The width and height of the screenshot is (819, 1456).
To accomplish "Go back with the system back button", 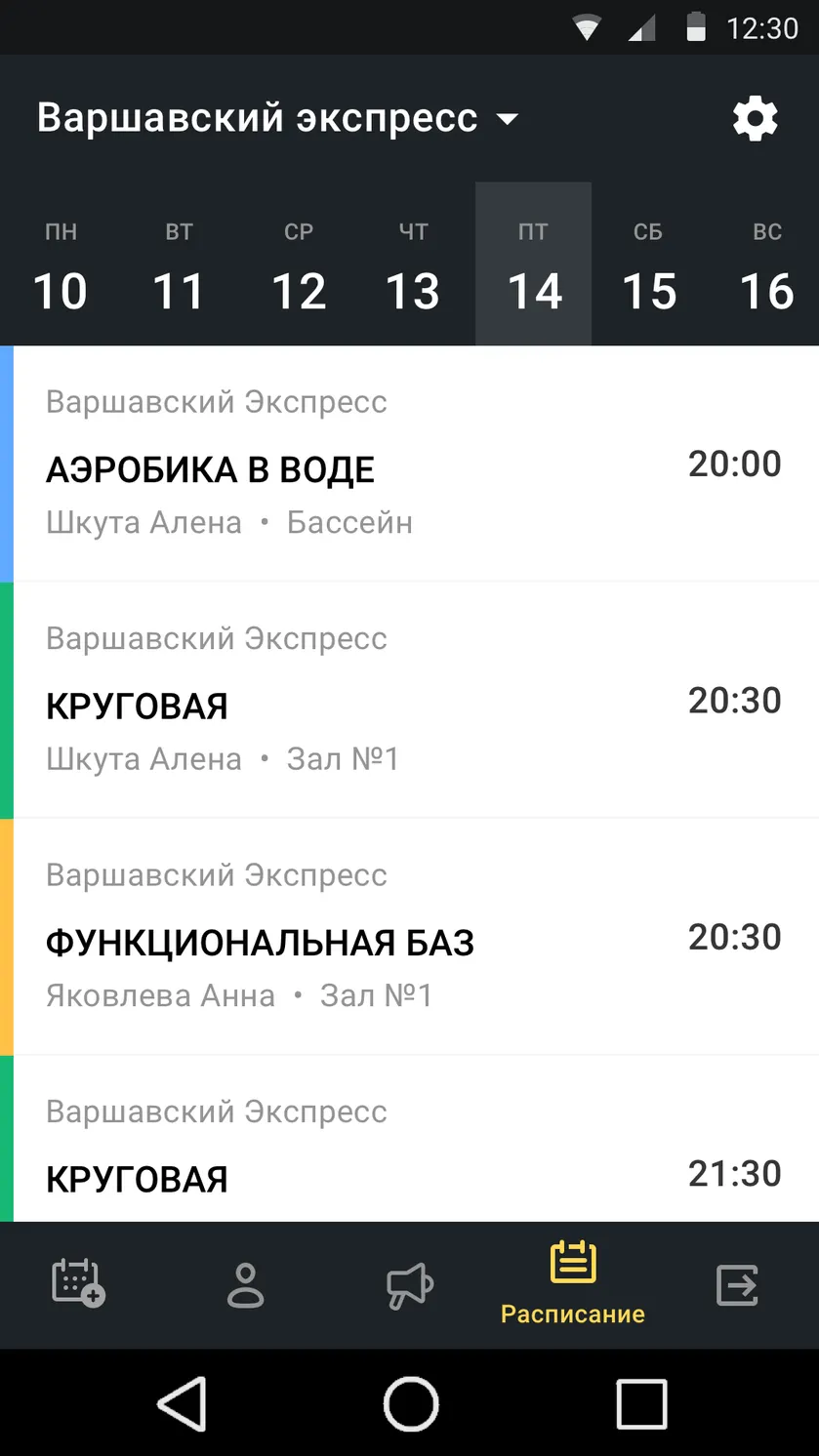I will (183, 1403).
